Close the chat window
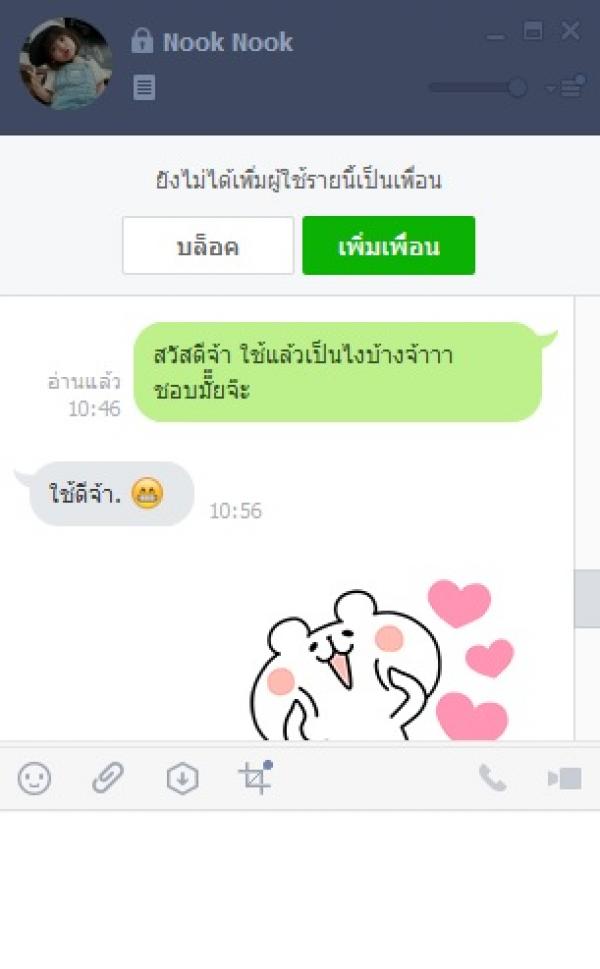Image resolution: width=600 pixels, height=969 pixels. click(x=570, y=30)
